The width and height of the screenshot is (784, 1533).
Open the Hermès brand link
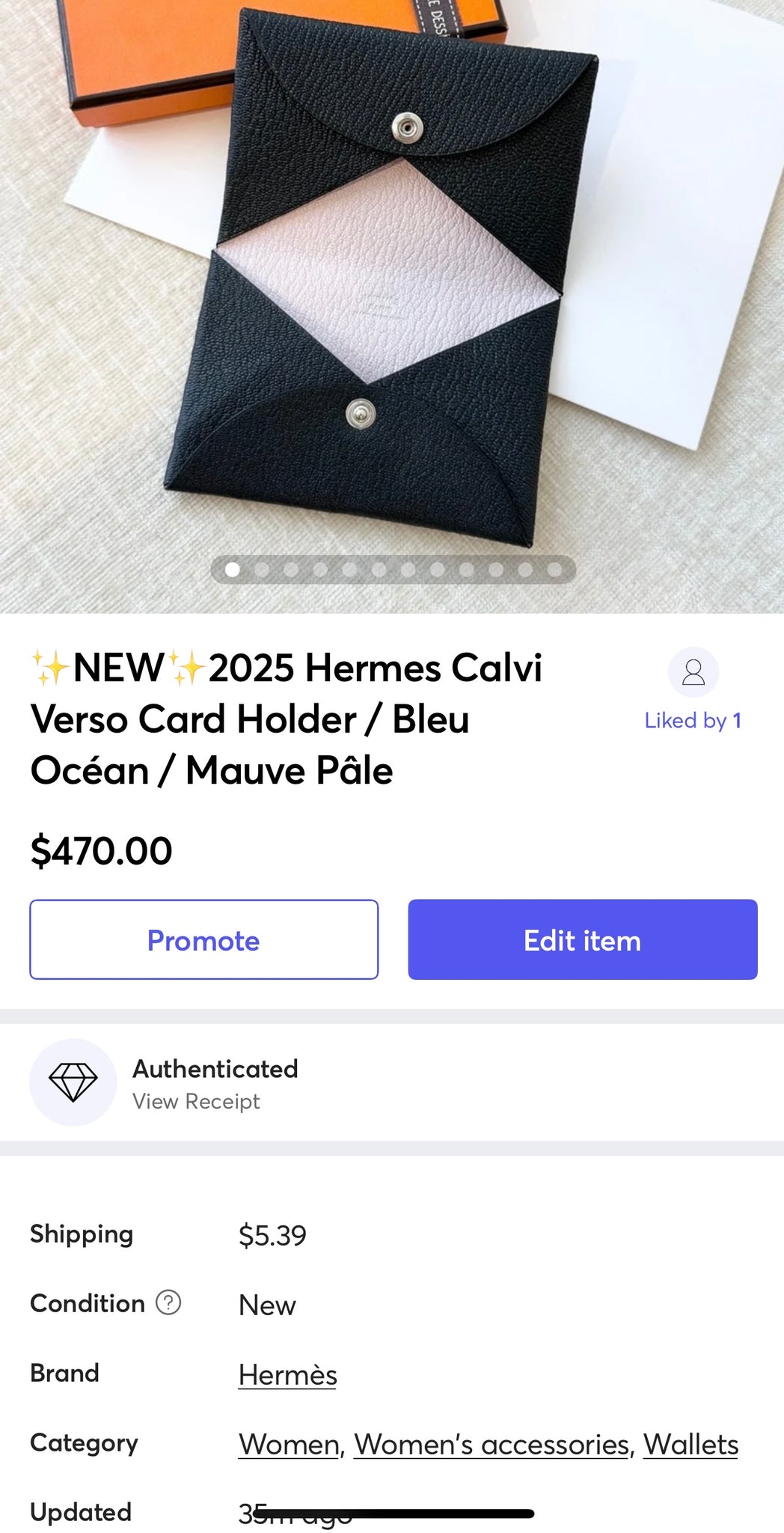point(287,1375)
